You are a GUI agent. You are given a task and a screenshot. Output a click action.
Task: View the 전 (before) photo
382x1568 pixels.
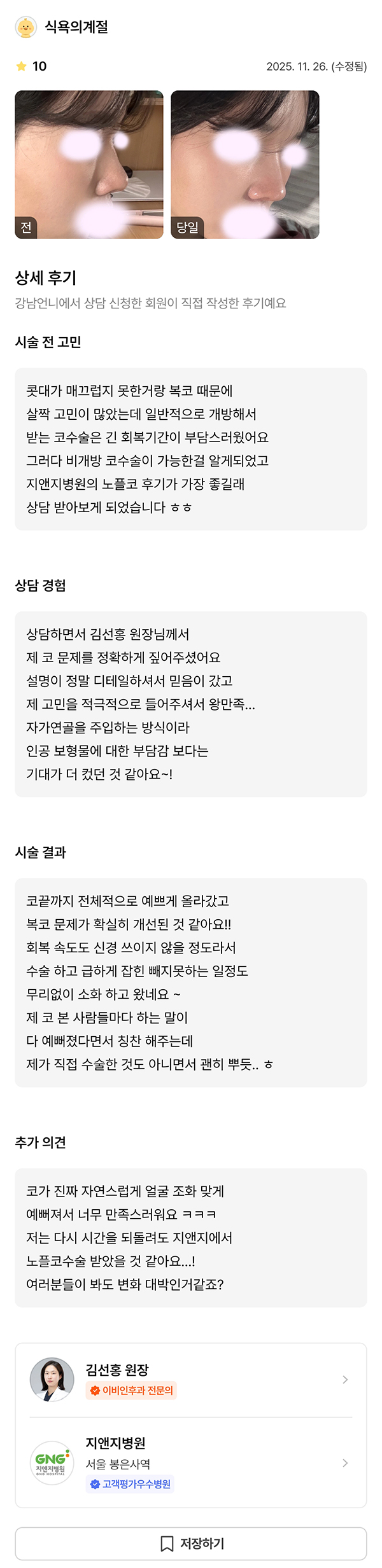[89, 164]
